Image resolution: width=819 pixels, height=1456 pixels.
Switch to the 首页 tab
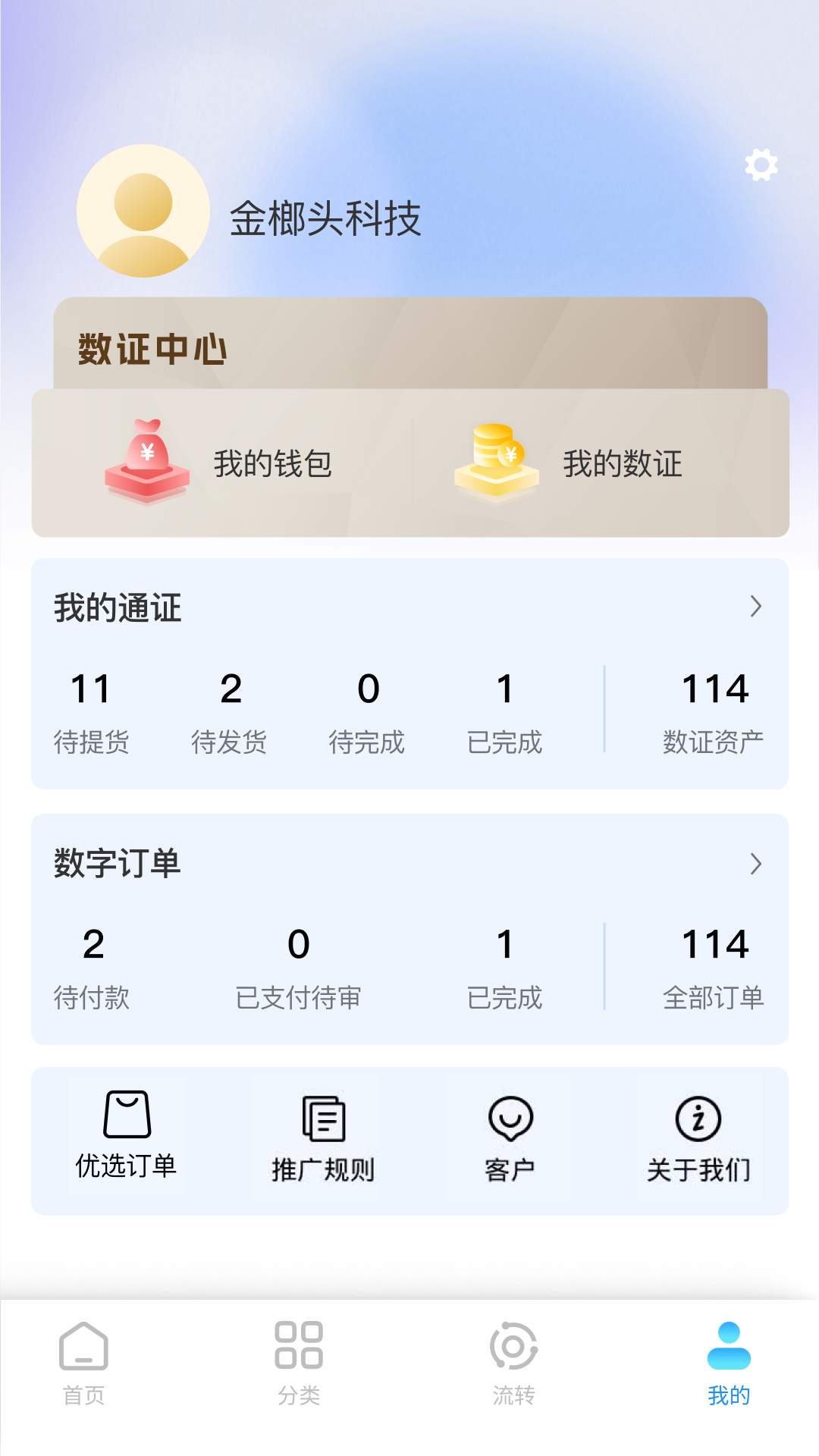83,1365
